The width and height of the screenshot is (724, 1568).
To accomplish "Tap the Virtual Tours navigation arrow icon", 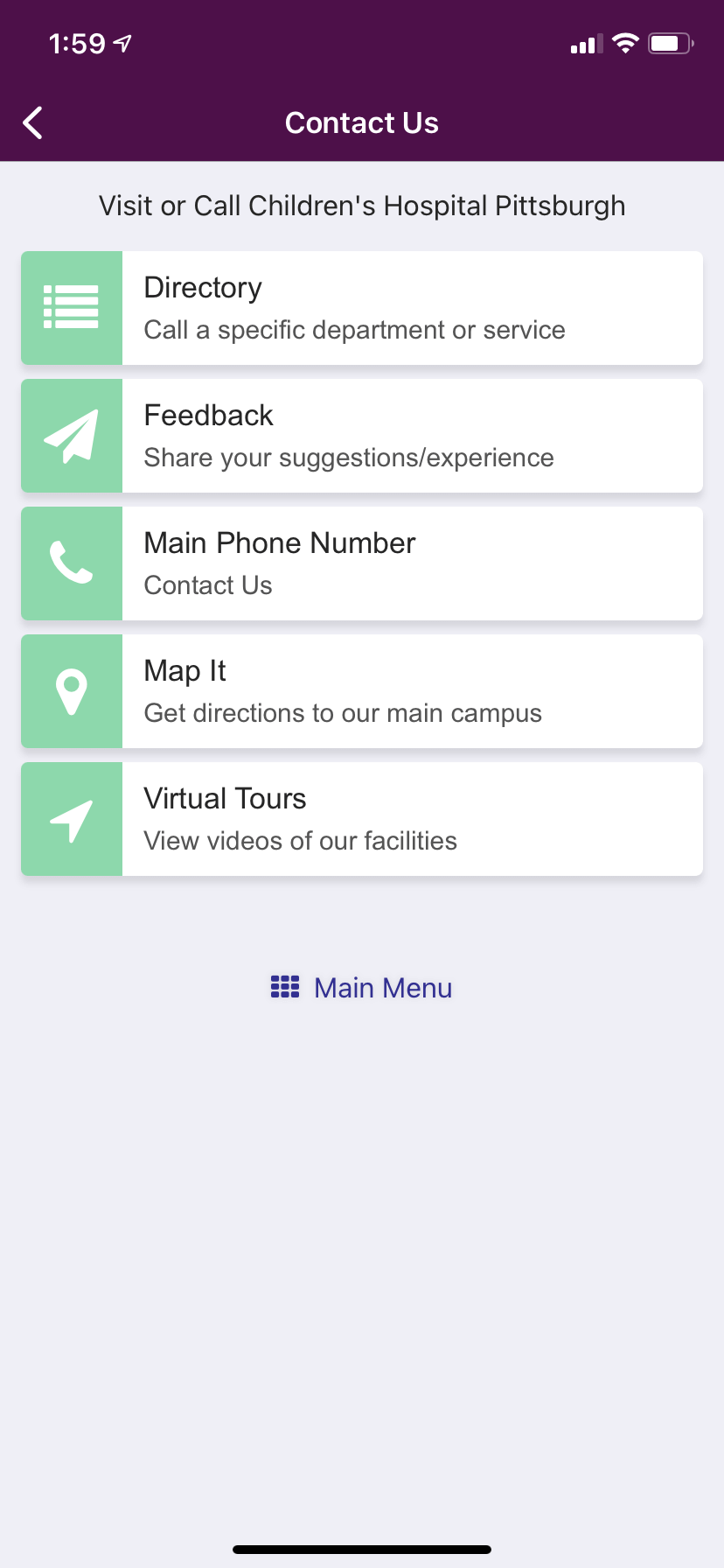I will 70,818.
